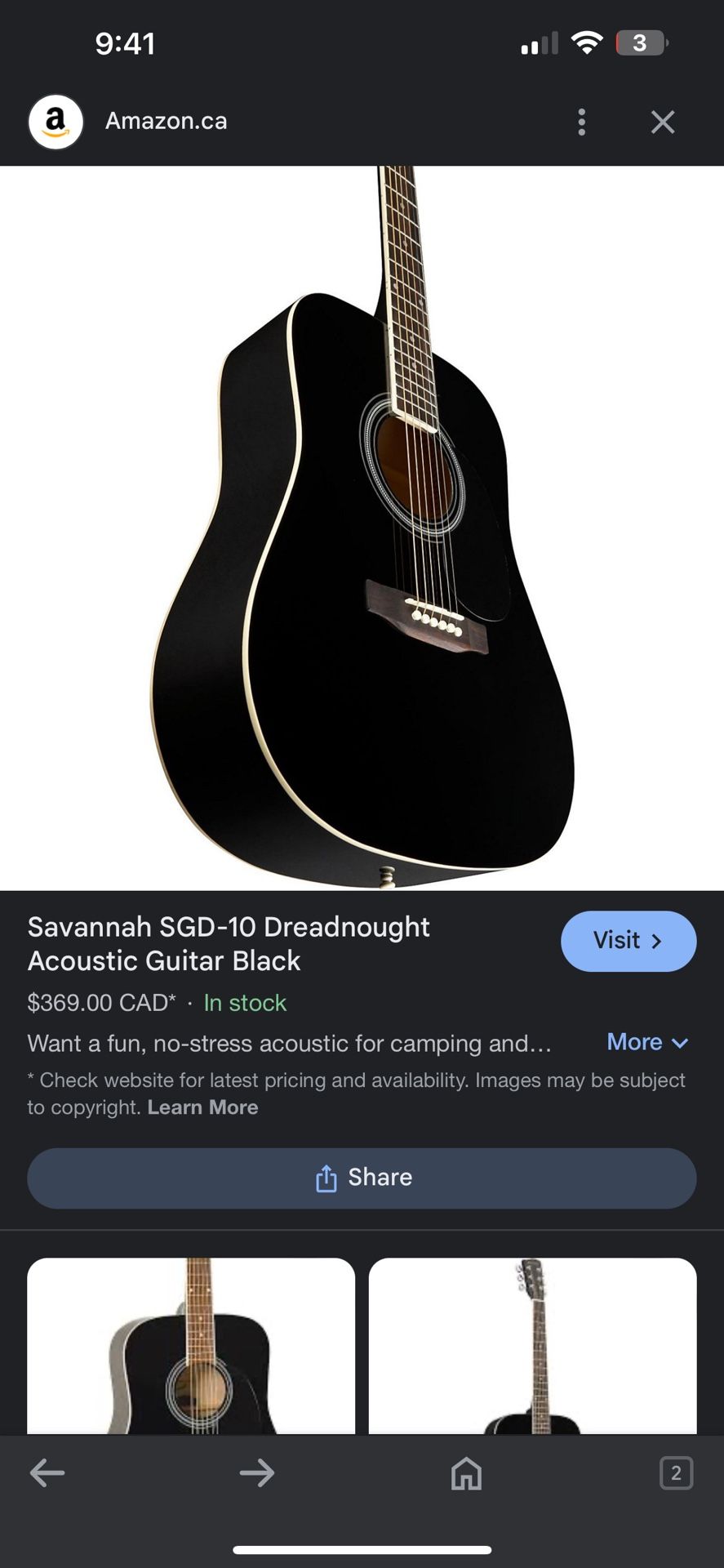This screenshot has height=1568, width=724.
Task: Expand the More description section
Action: coord(634,1042)
